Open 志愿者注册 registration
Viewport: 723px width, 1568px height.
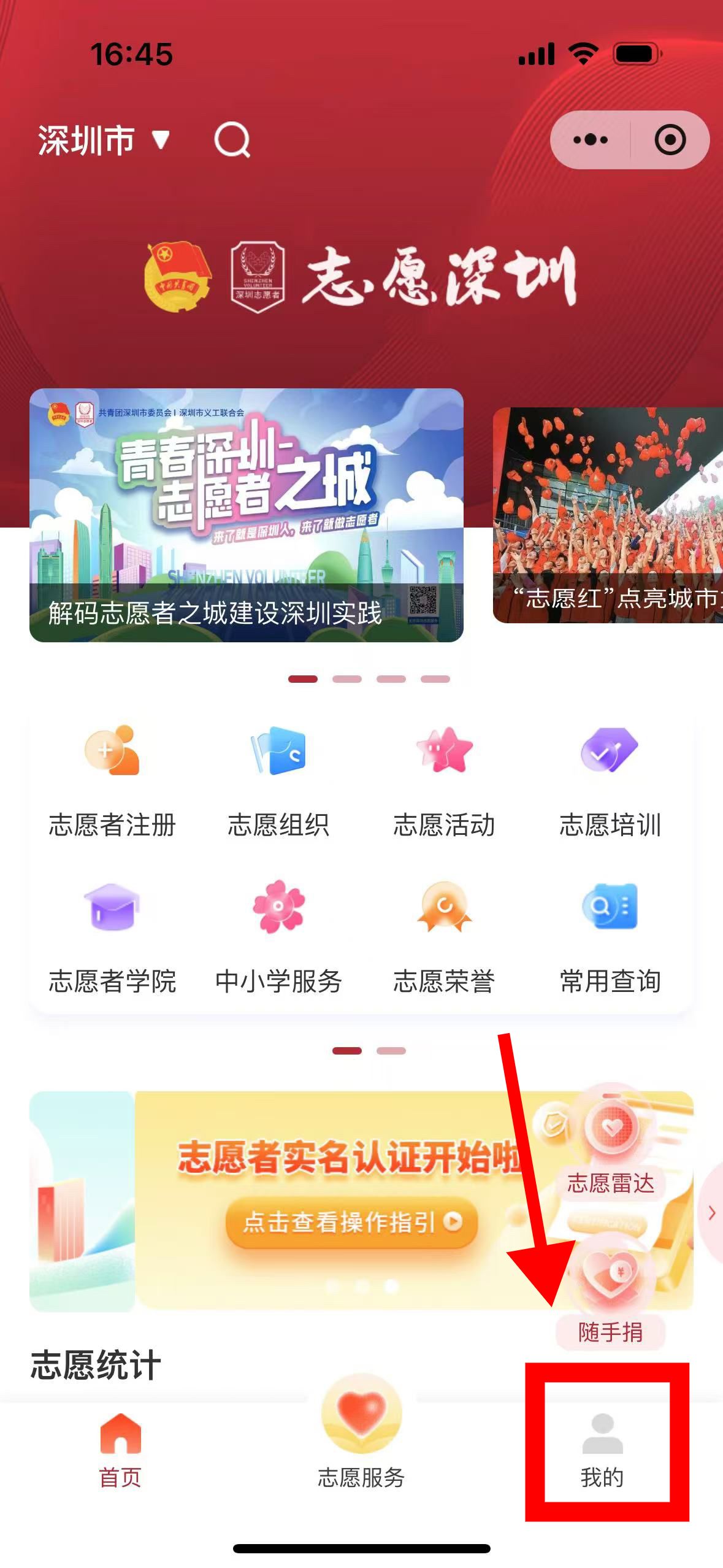tap(112, 780)
